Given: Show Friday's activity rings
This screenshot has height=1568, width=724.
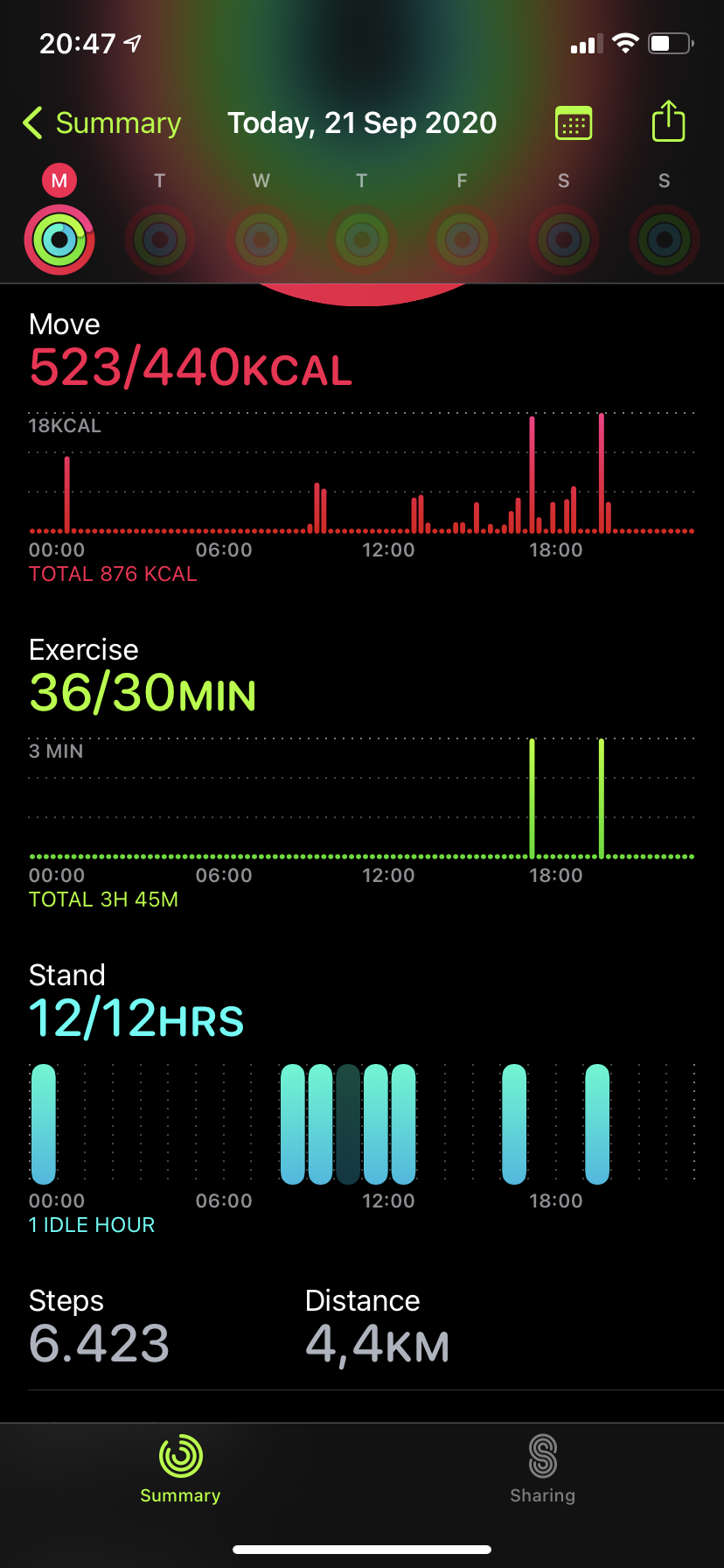Looking at the screenshot, I should [x=463, y=239].
